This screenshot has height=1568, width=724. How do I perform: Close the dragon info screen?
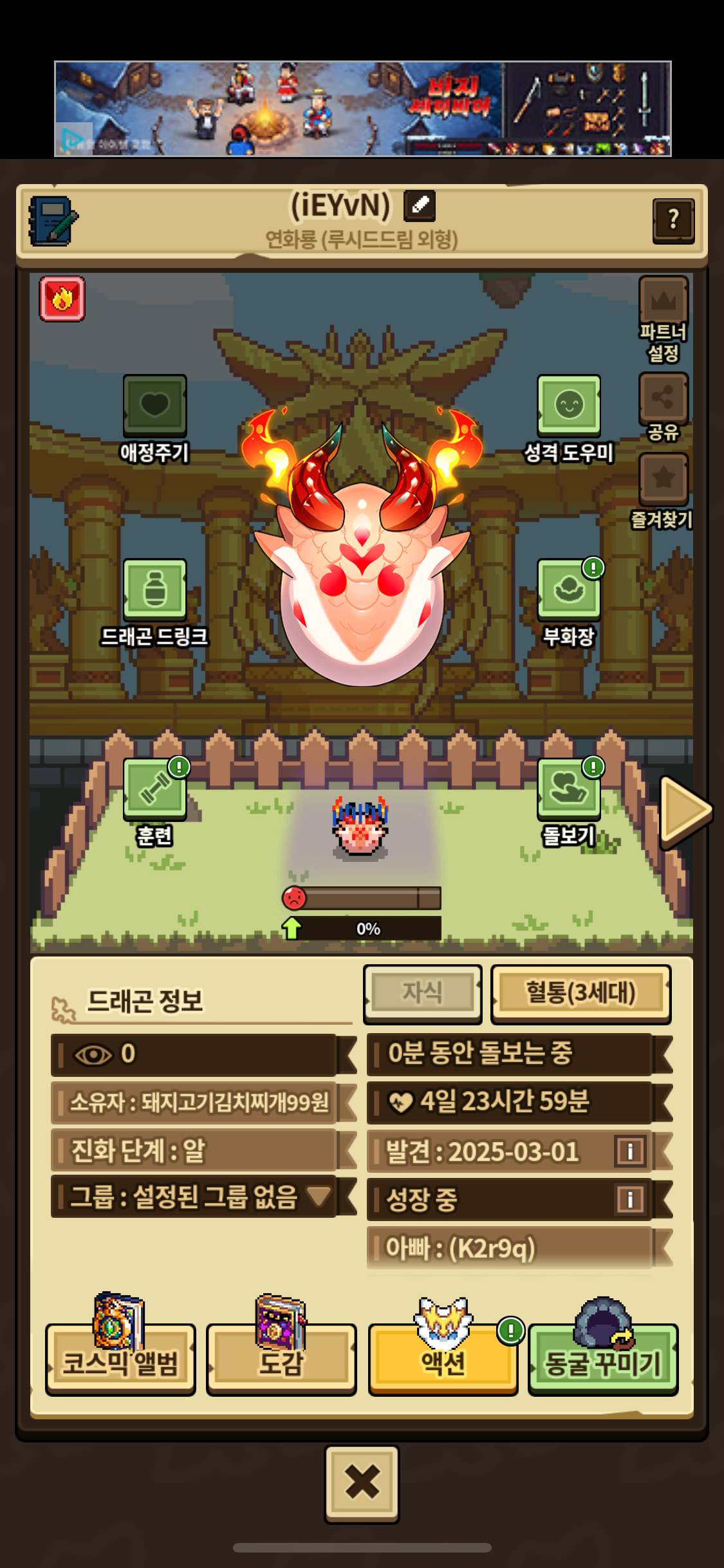coord(362,1484)
